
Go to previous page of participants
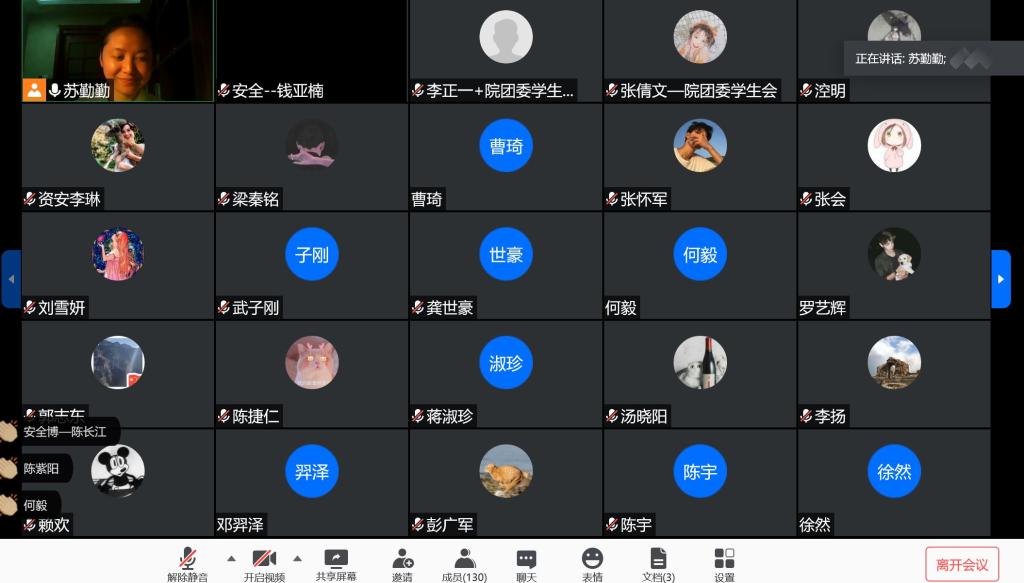point(11,279)
